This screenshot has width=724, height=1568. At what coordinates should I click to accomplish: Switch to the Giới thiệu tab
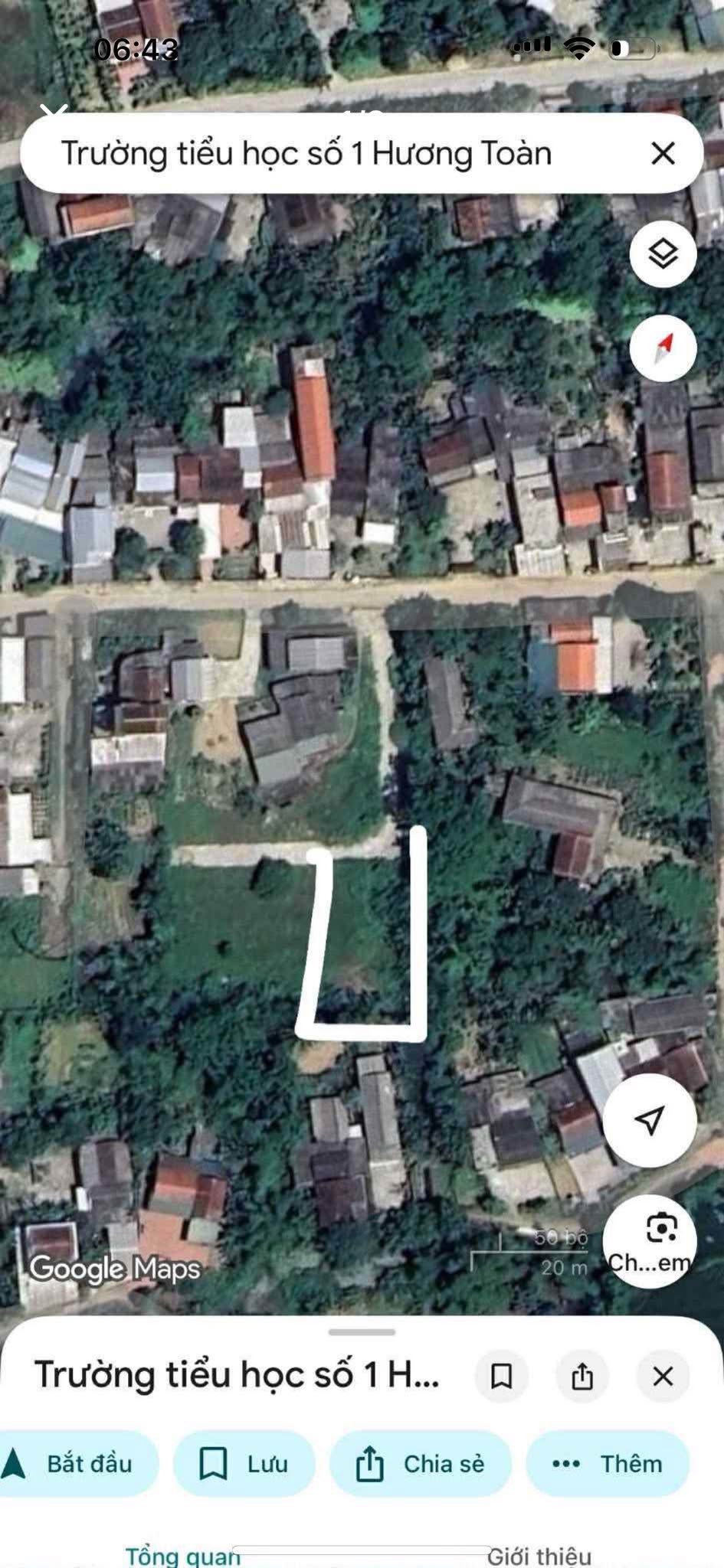(539, 1556)
